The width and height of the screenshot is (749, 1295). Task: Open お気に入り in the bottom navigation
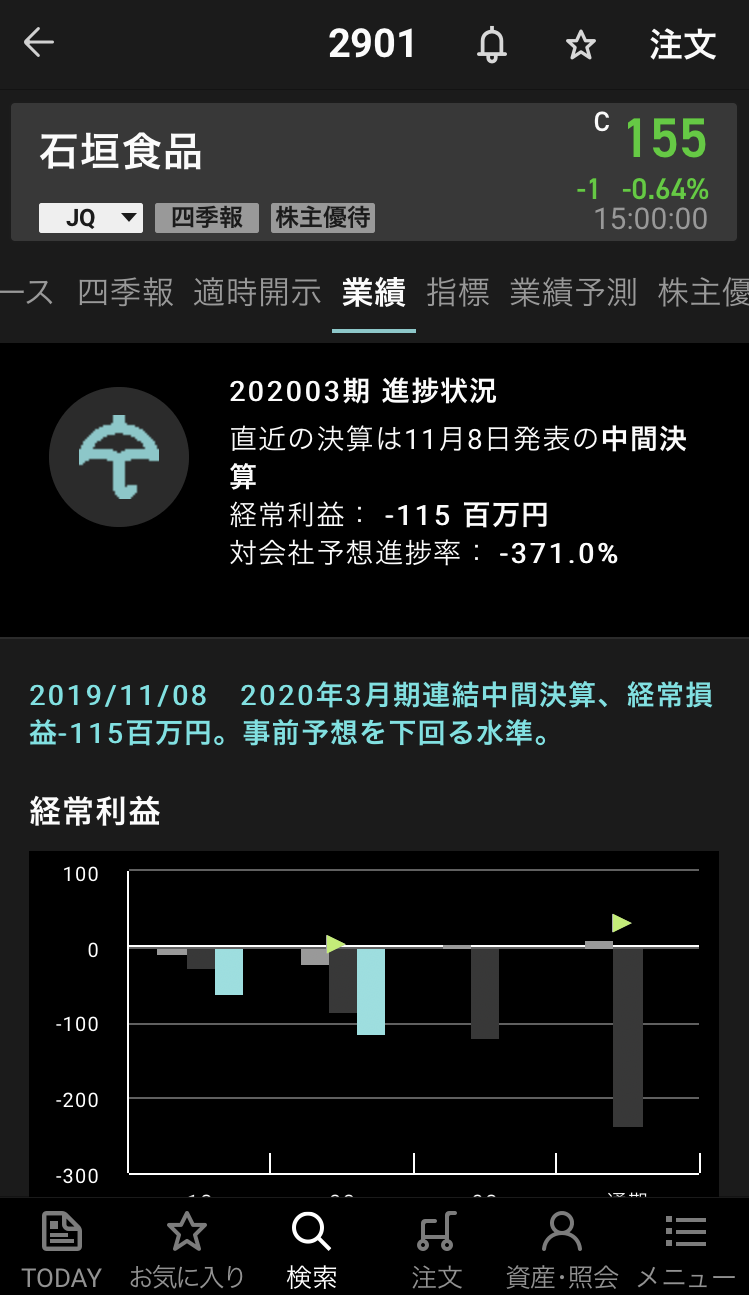(x=187, y=1248)
